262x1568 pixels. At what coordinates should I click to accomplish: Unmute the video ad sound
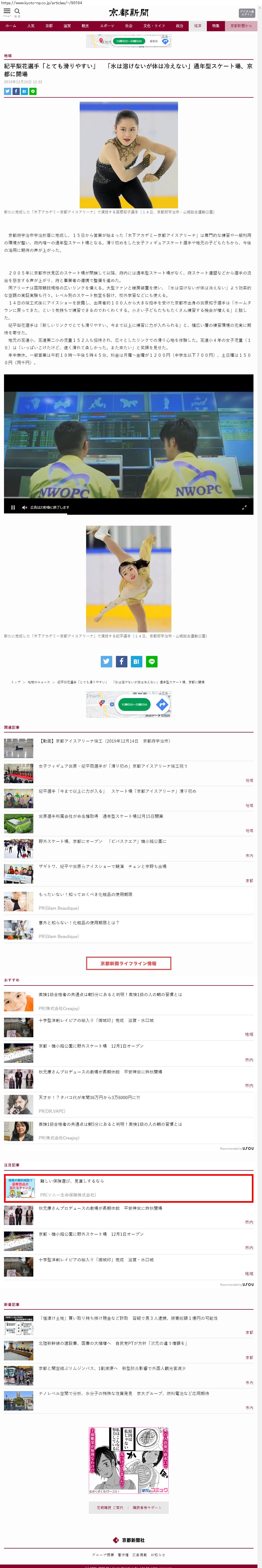(x=24, y=507)
